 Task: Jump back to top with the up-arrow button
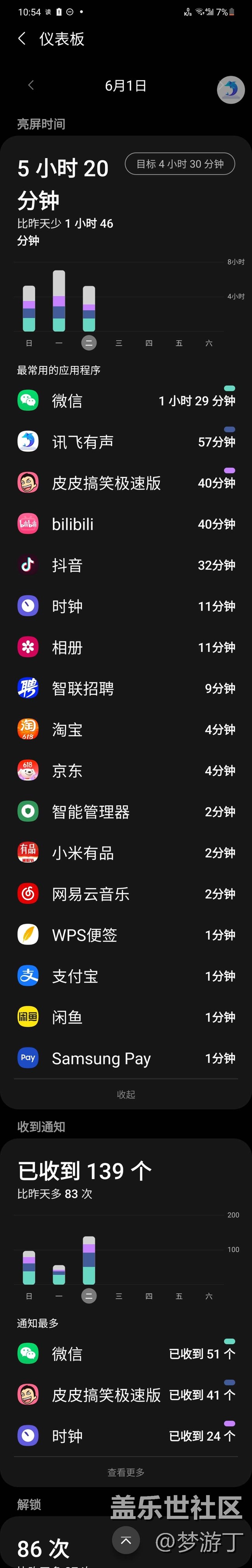click(126, 1540)
